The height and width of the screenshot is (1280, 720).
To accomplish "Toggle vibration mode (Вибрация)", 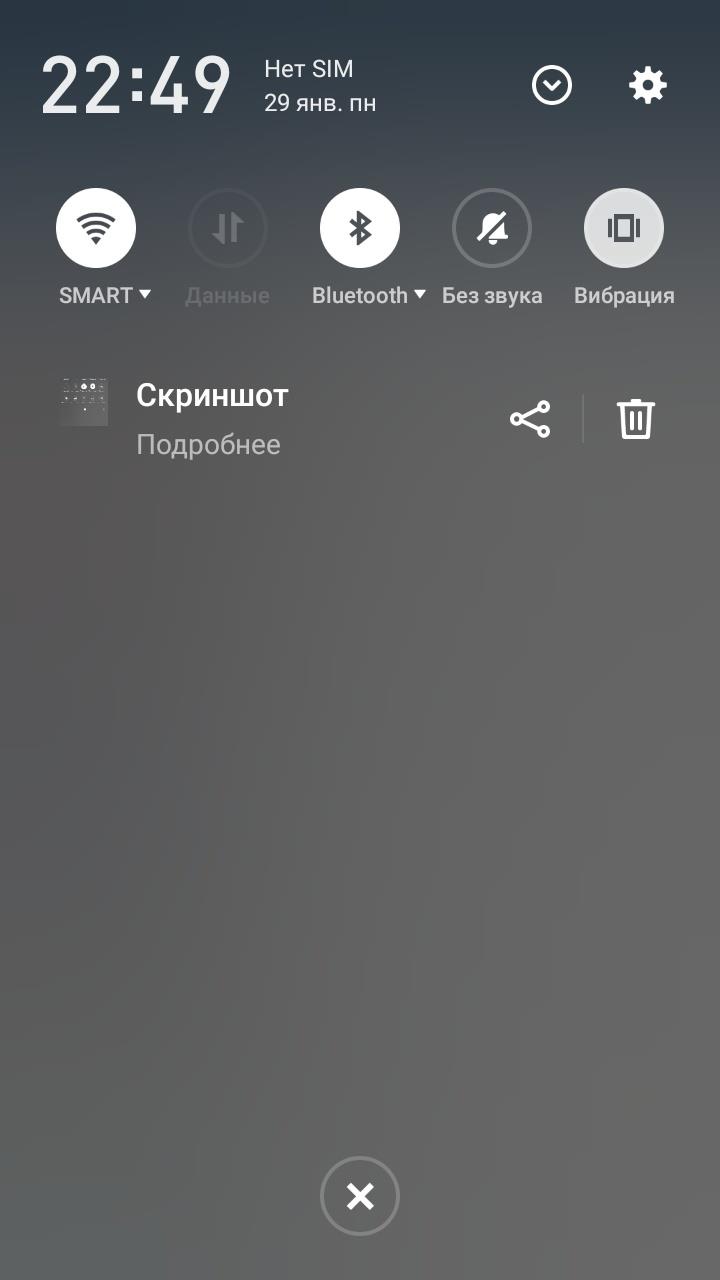I will pos(624,228).
